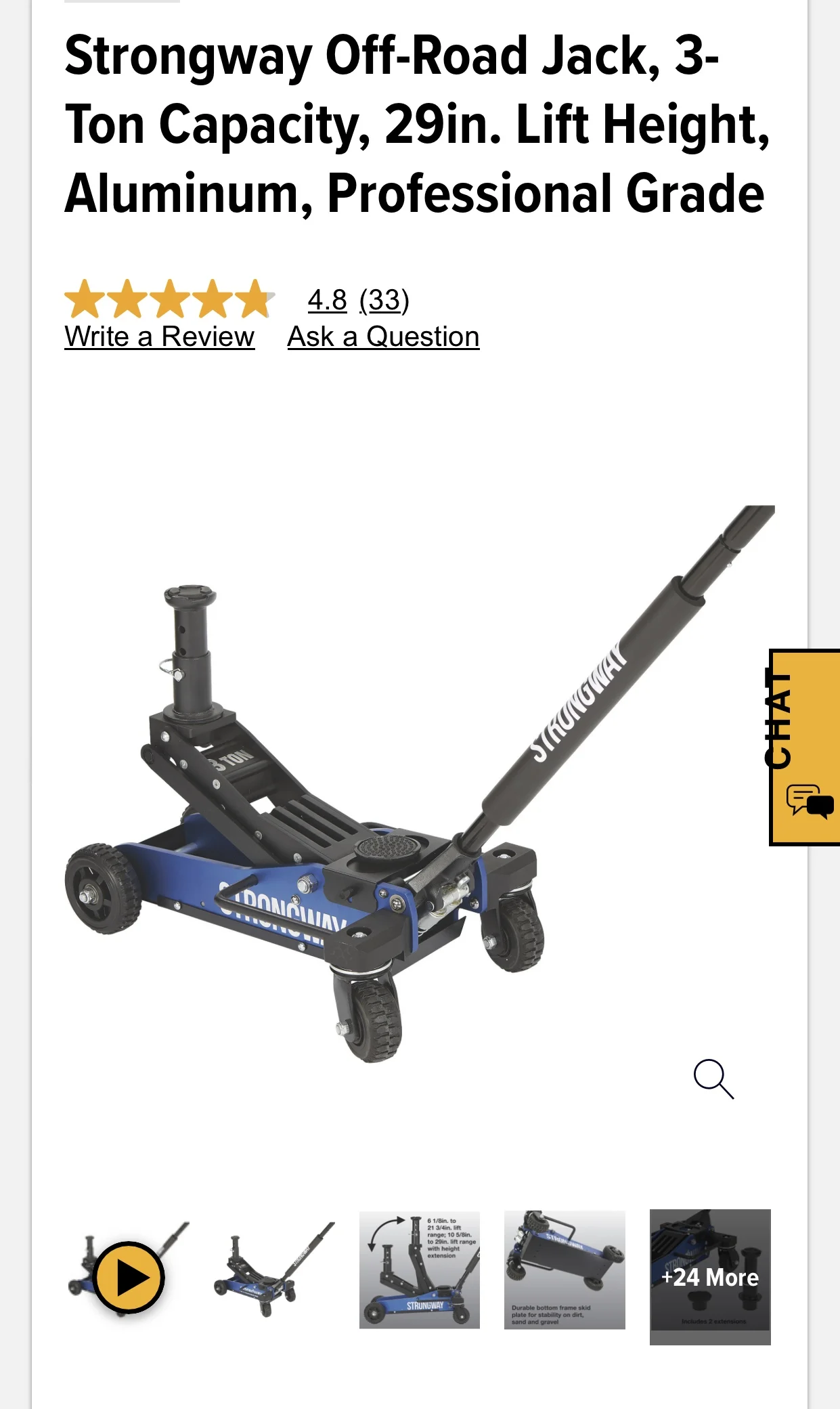Viewport: 840px width, 1409px height.
Task: View the lift range diagram thumbnail
Action: tap(420, 1270)
